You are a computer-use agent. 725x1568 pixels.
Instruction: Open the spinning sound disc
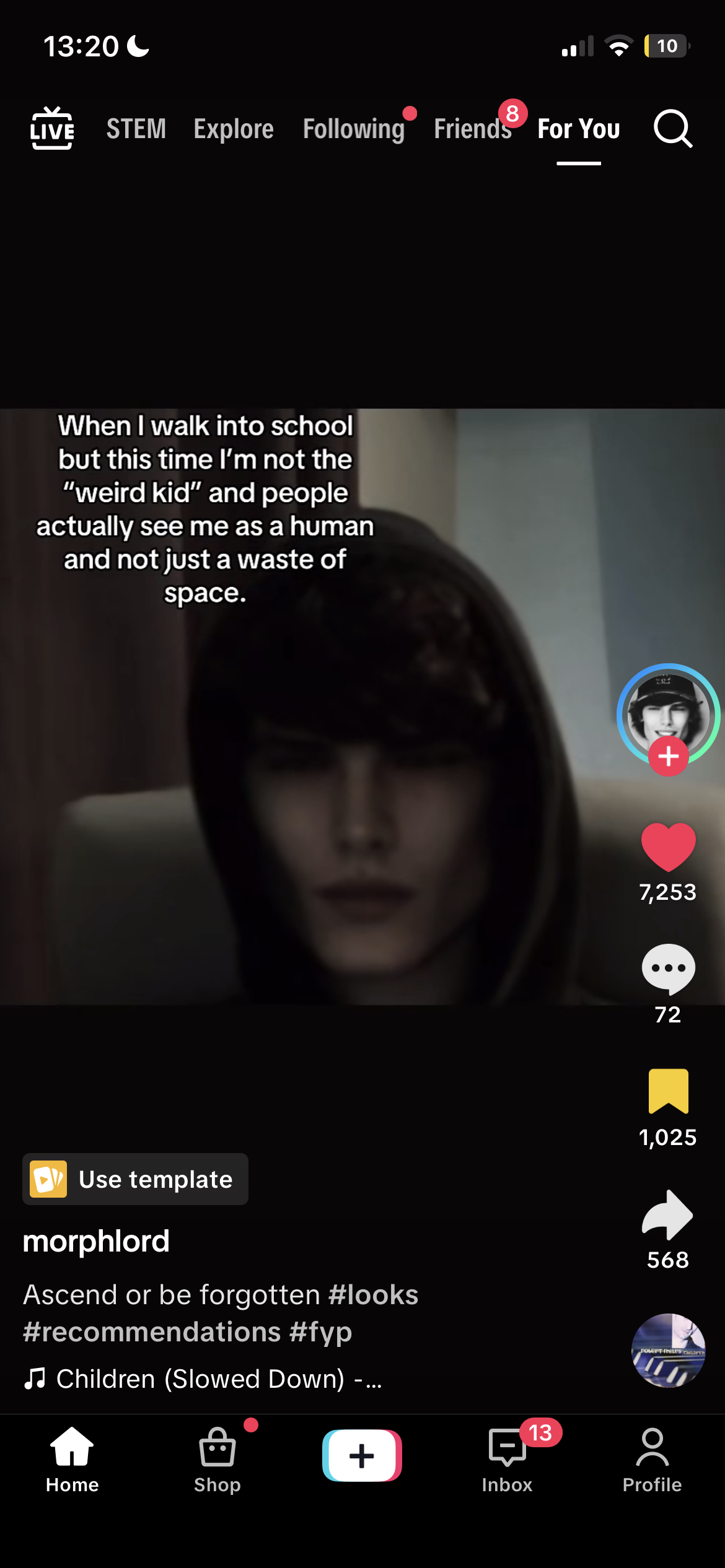coord(668,1350)
